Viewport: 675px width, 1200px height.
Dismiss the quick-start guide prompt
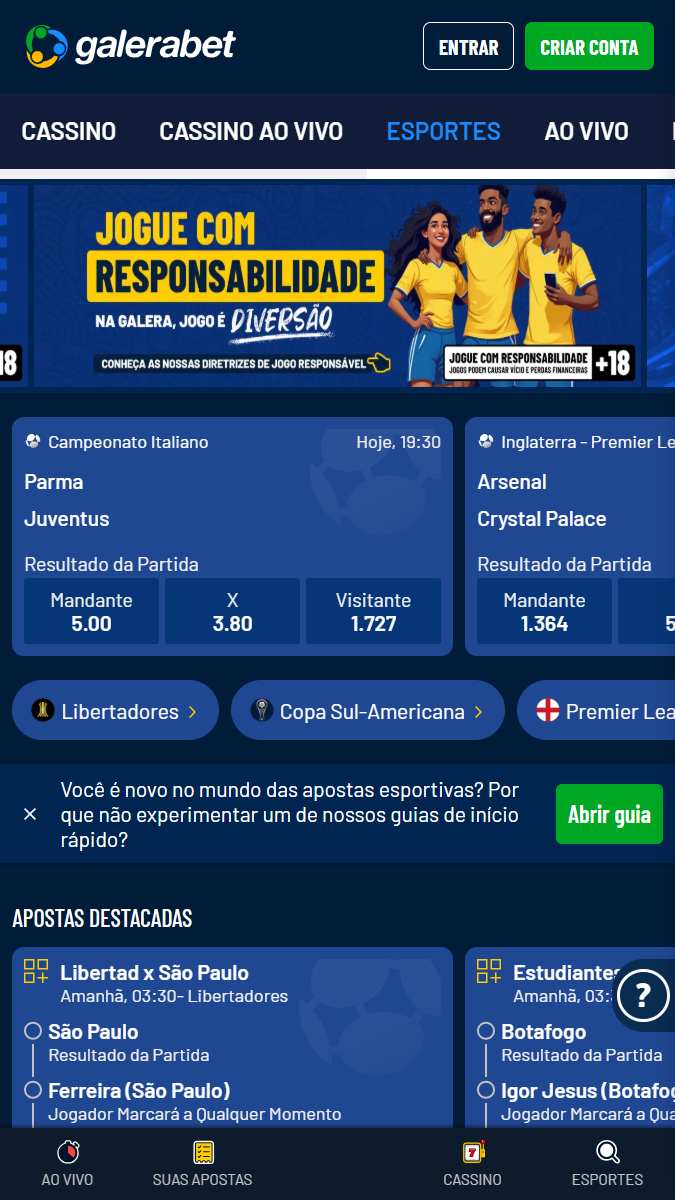point(30,814)
